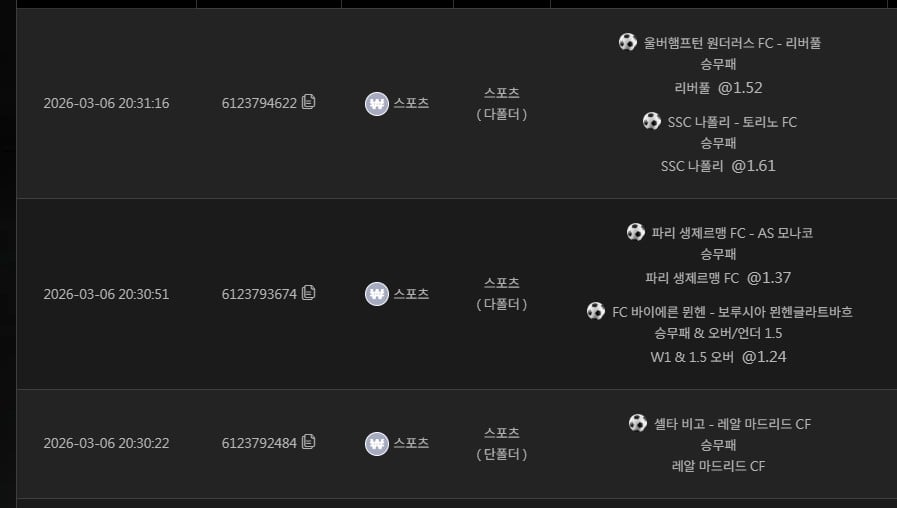The height and width of the screenshot is (508, 897).
Task: Copy bet ID 6123793674
Action: [x=308, y=293]
